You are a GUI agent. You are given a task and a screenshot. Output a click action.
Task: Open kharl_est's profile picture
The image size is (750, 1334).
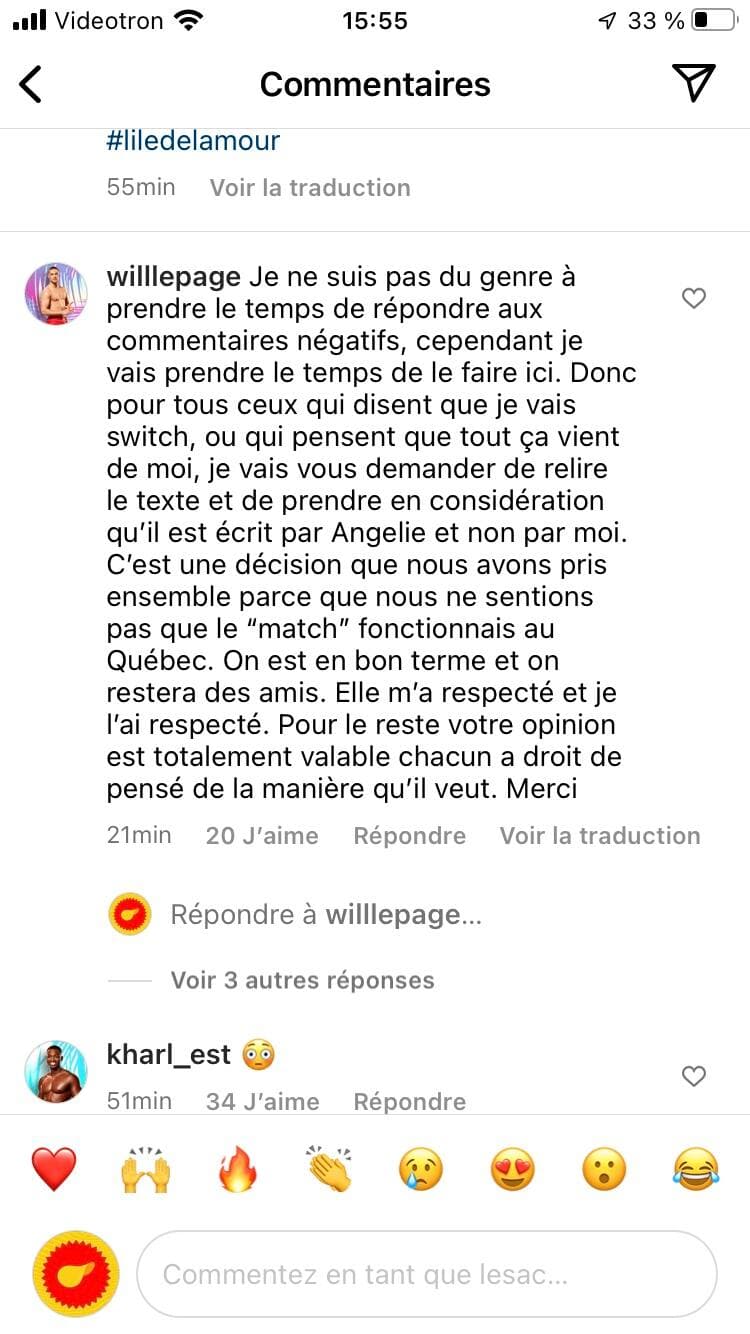coord(56,1071)
